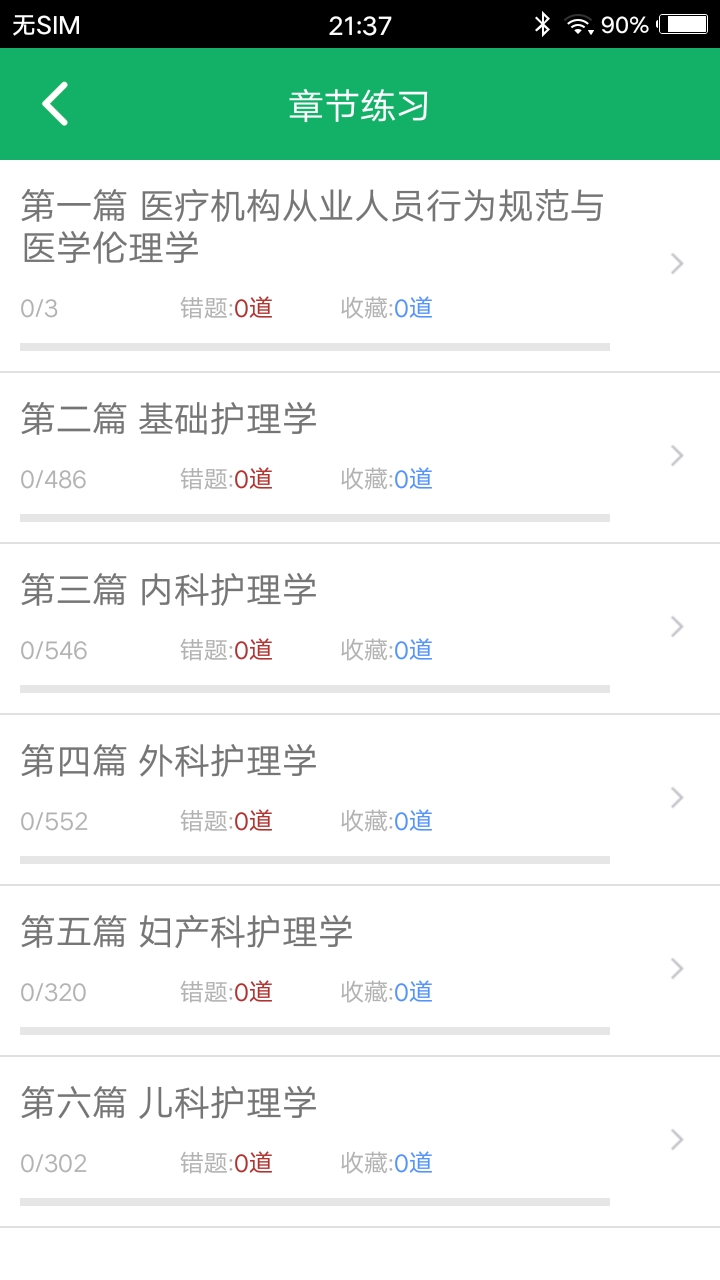Click the Wi-Fi signal icon in the status bar
The width and height of the screenshot is (720, 1280).
[x=580, y=24]
